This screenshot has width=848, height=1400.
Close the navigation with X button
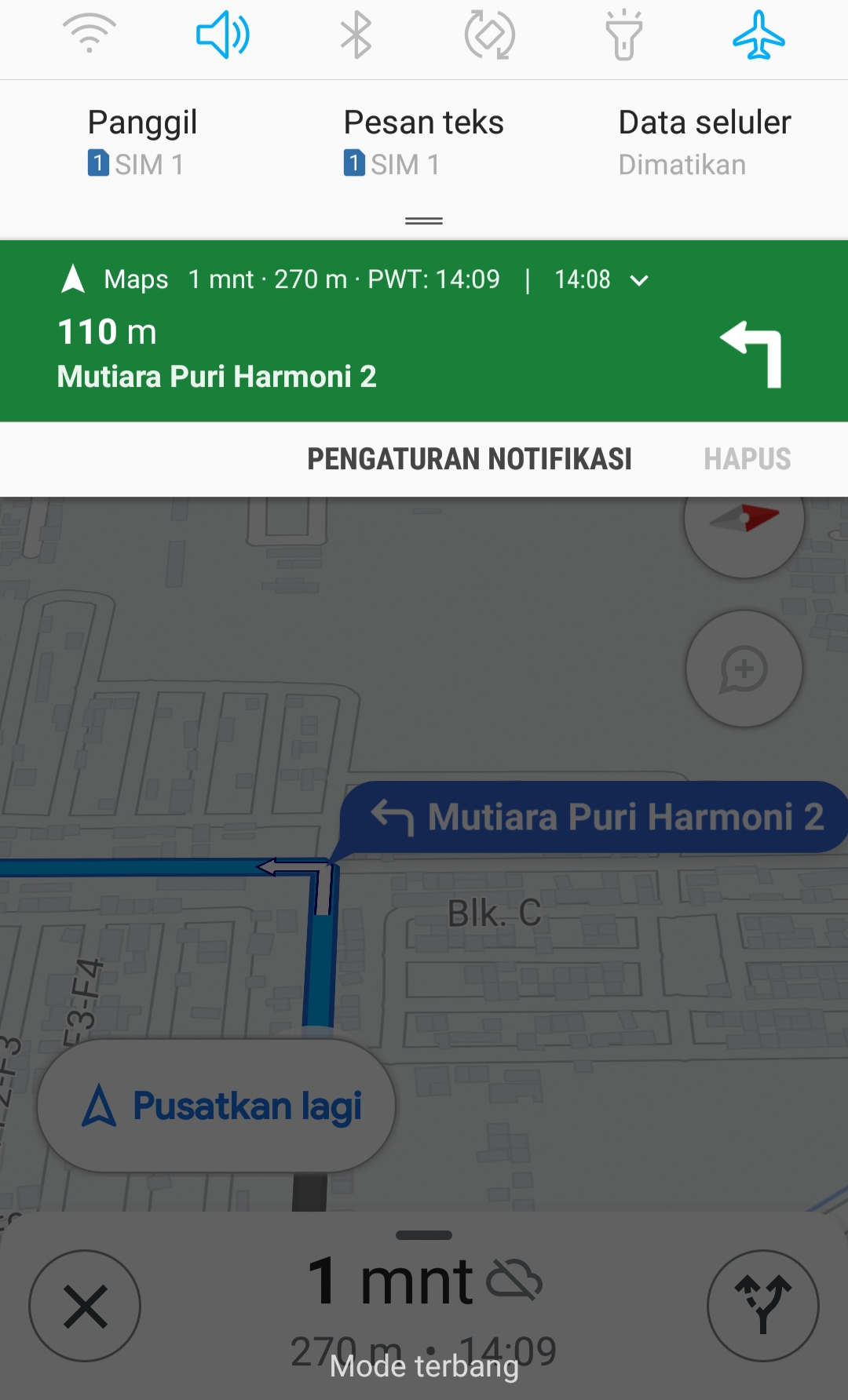[85, 1306]
